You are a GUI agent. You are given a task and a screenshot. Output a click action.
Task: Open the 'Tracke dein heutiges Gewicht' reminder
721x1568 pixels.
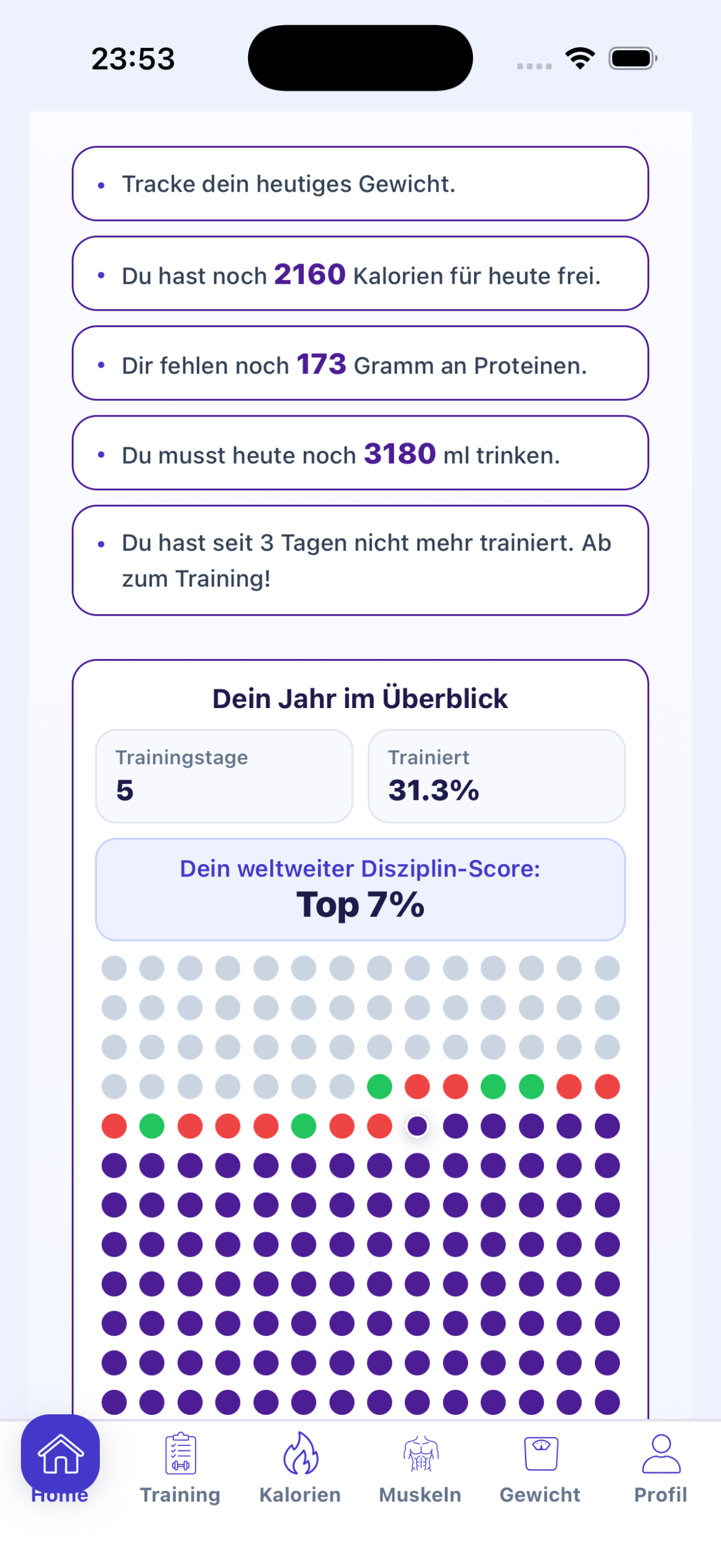coord(360,184)
